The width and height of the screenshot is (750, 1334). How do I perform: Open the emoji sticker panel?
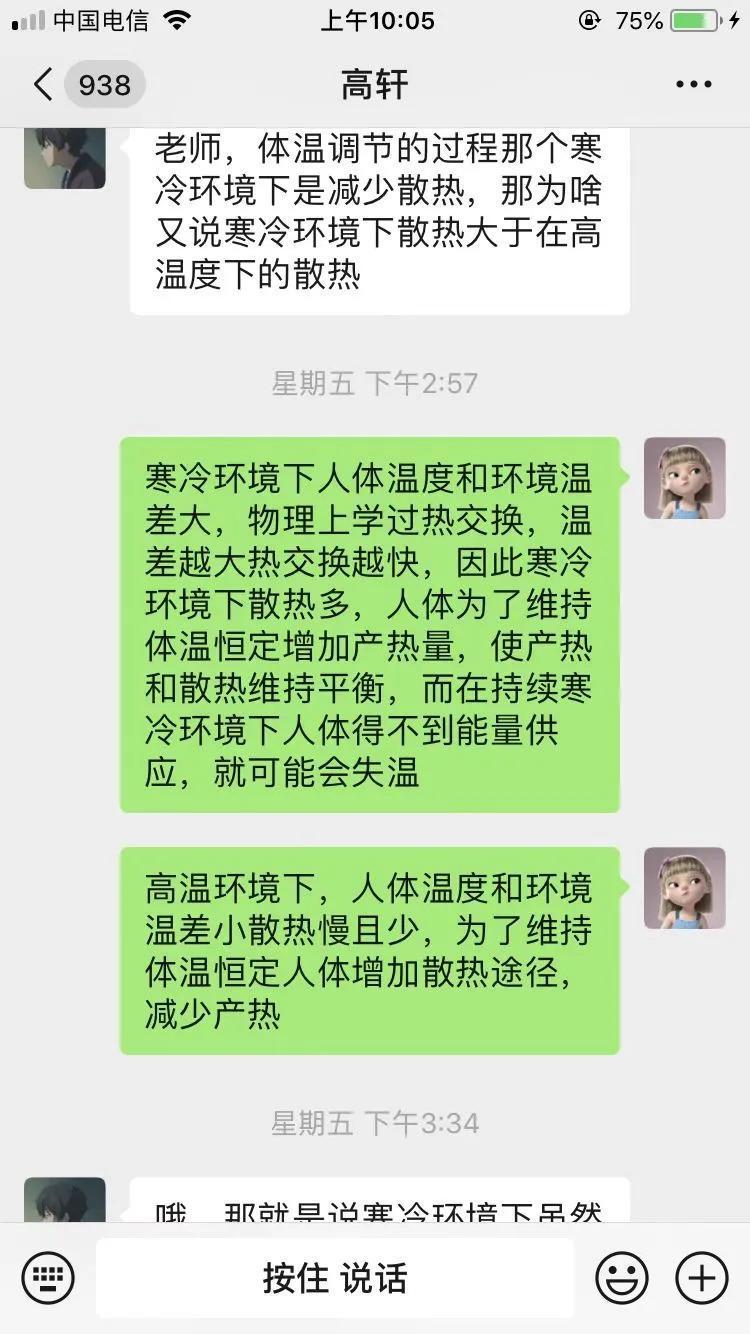click(x=621, y=1277)
